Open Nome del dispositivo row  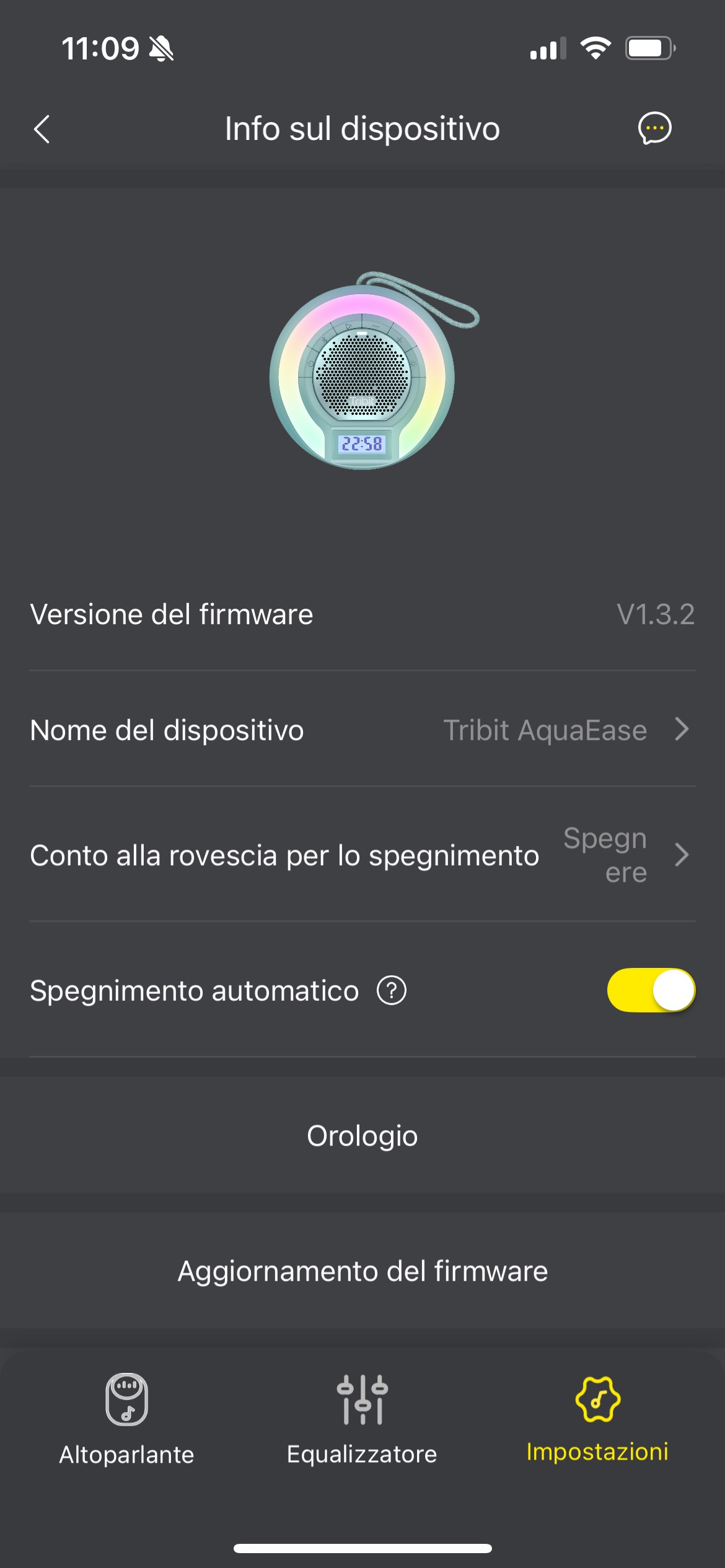362,730
